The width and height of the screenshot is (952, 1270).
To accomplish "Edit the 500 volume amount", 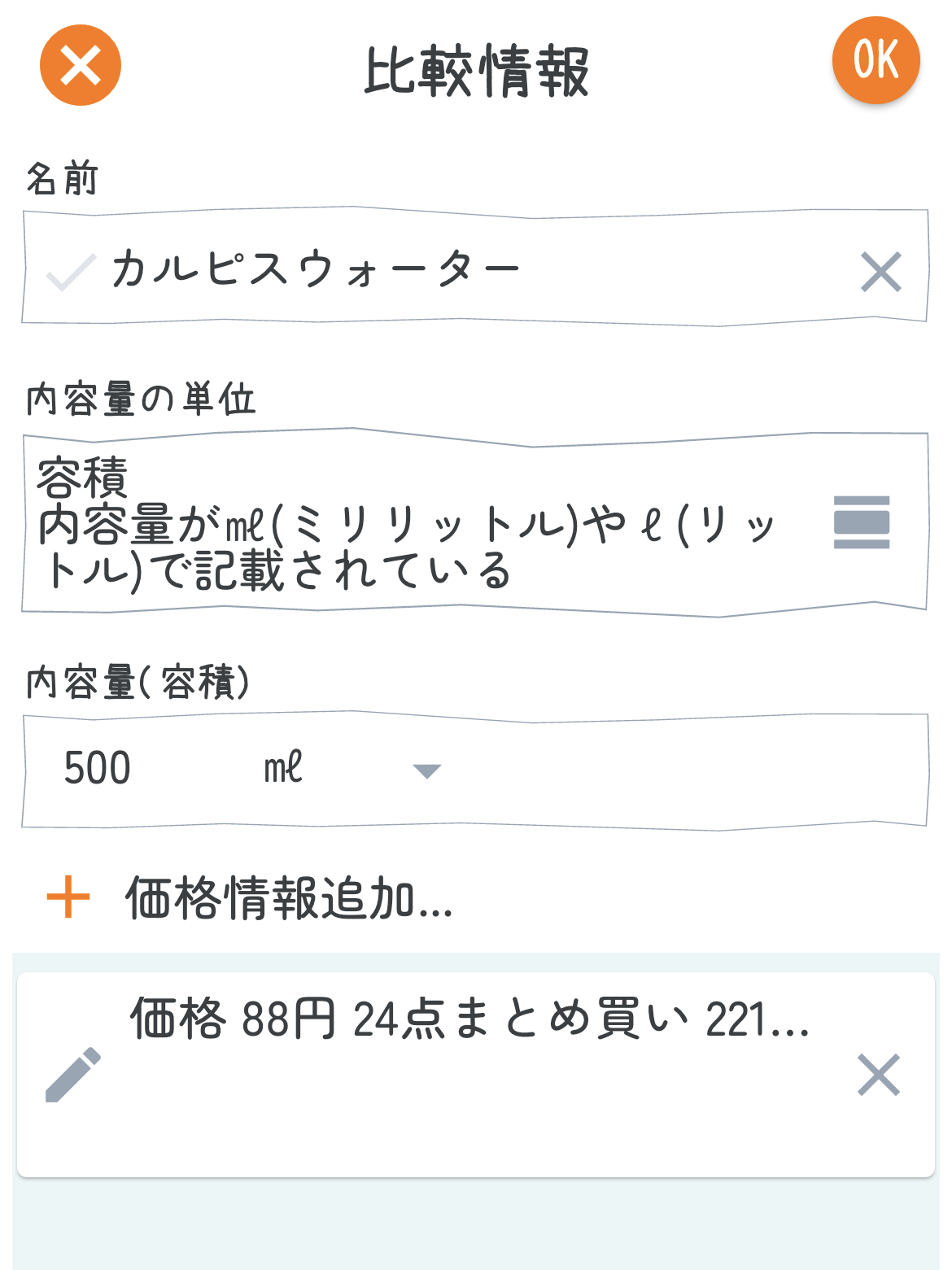I will [122, 769].
